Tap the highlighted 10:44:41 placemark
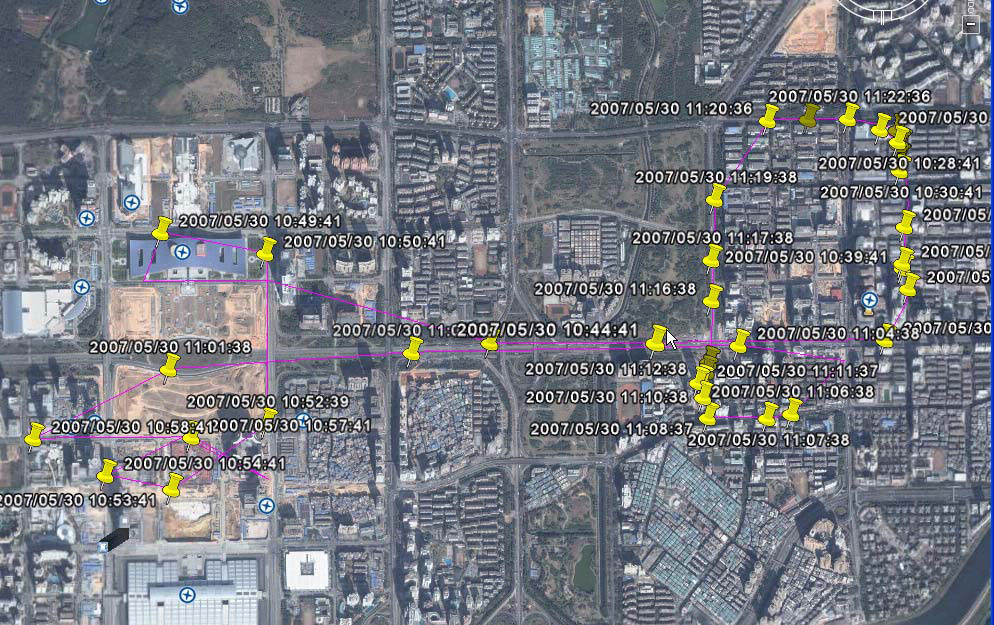This screenshot has width=994, height=625. (x=657, y=338)
